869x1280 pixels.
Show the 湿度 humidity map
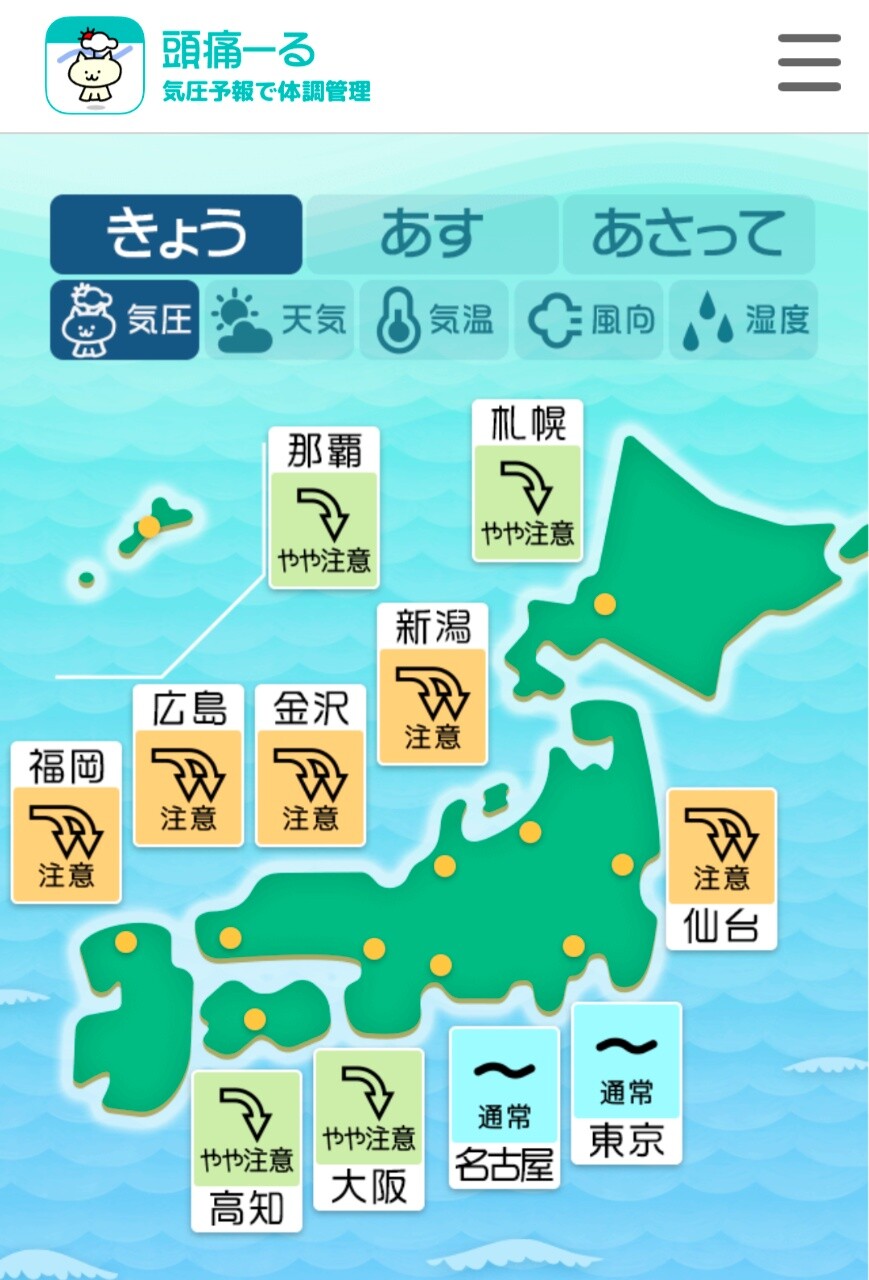743,320
